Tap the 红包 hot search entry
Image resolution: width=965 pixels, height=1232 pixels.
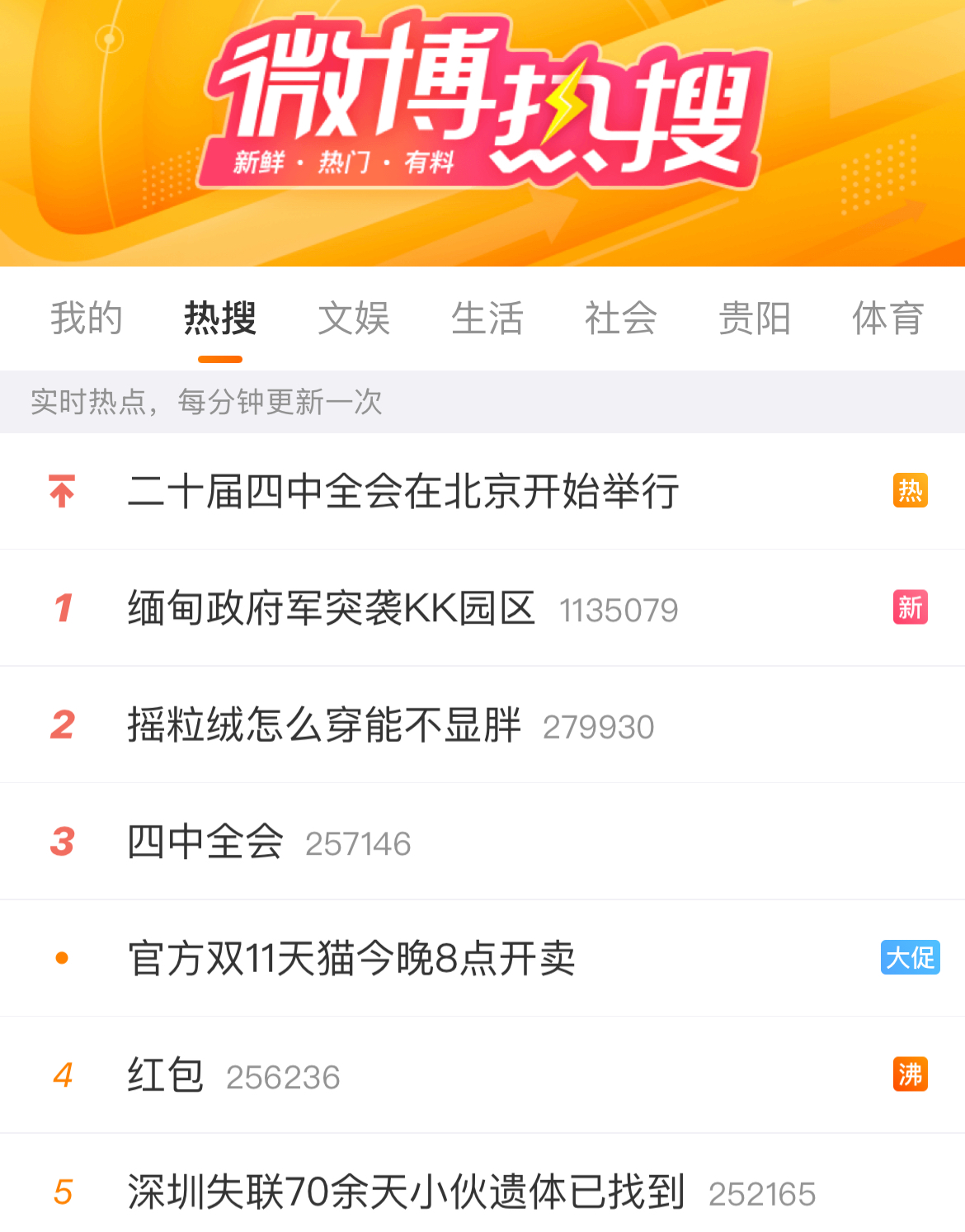[166, 1076]
